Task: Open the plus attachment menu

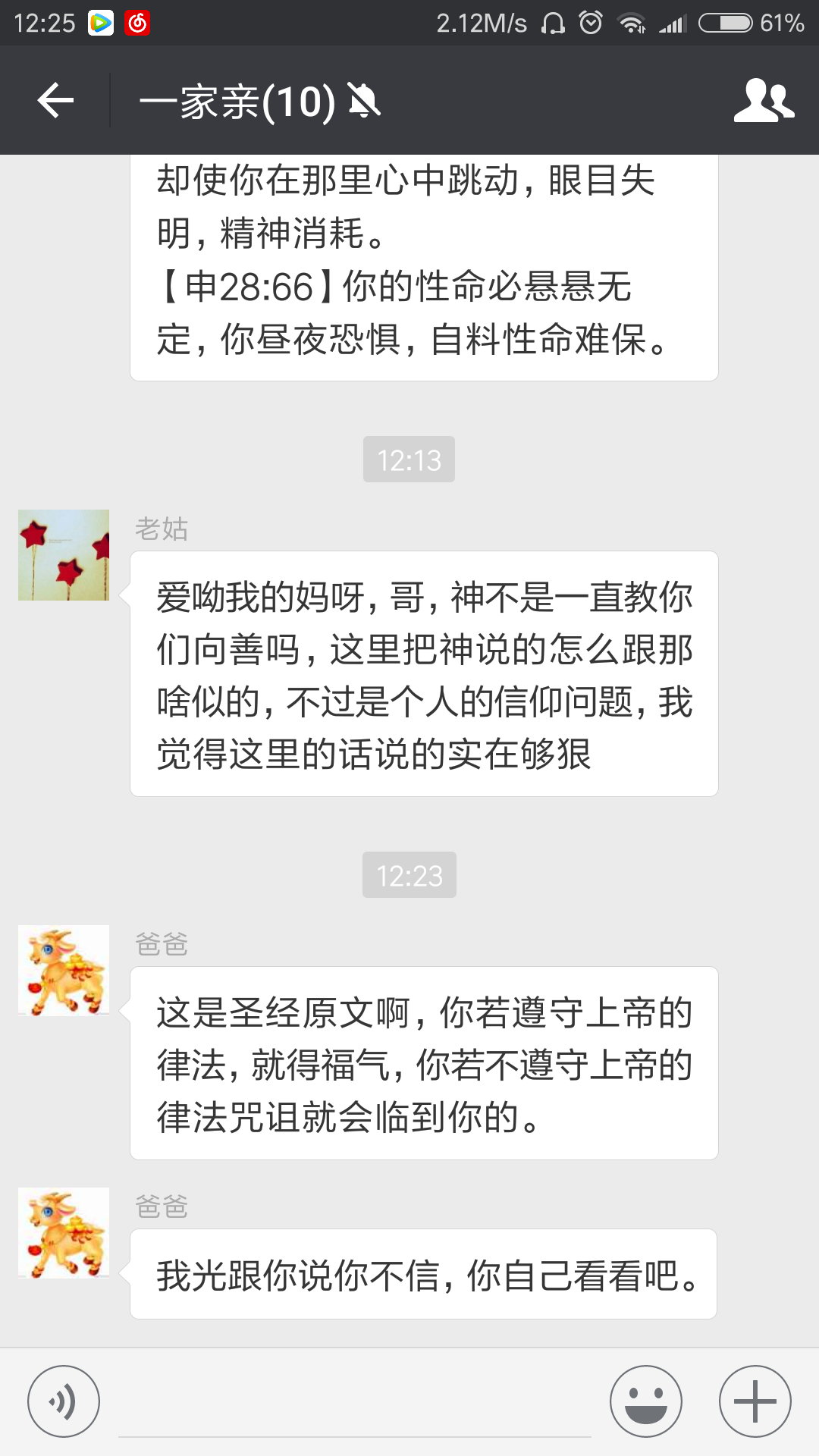Action: click(755, 1401)
